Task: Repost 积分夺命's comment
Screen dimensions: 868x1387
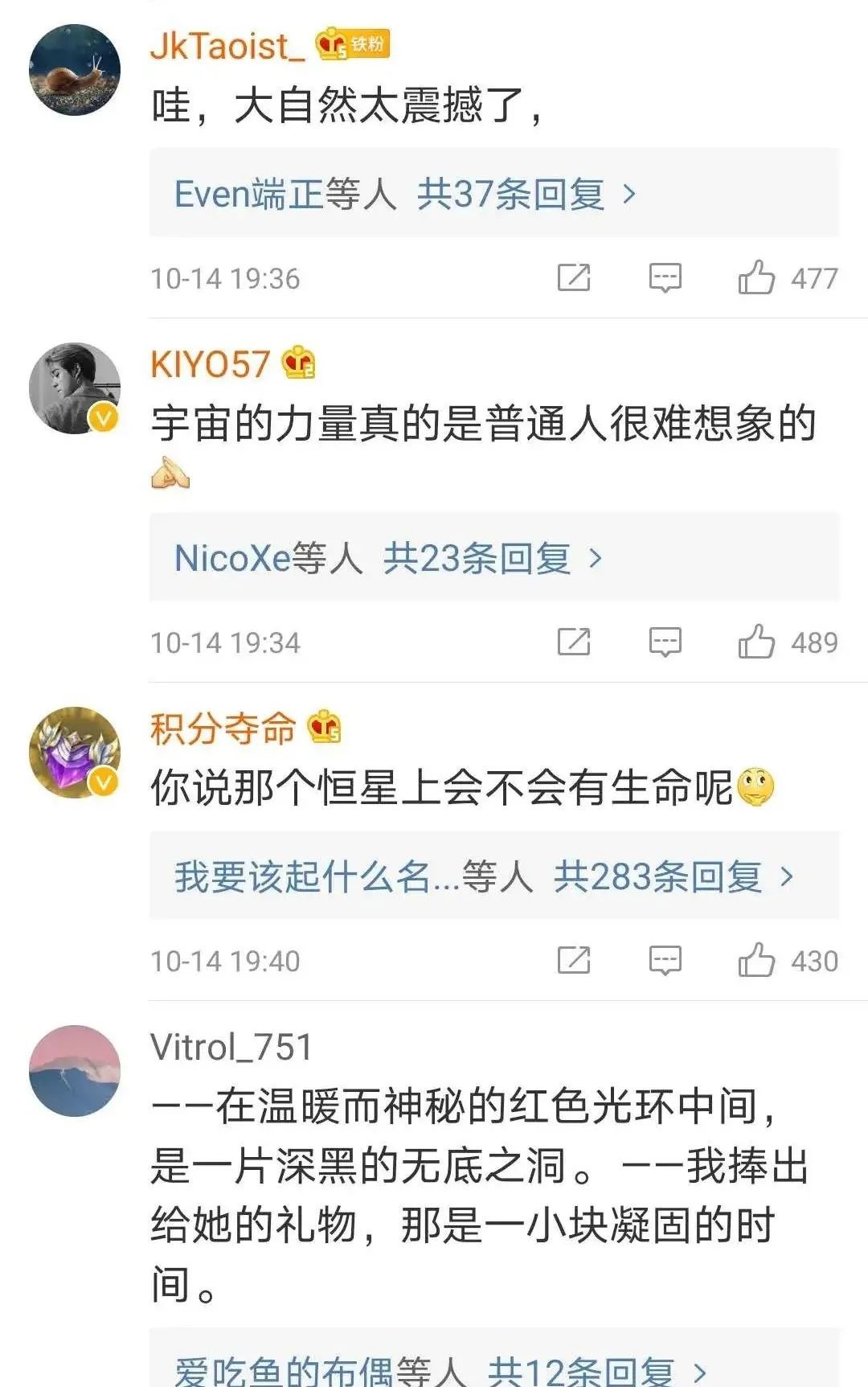Action: (574, 960)
